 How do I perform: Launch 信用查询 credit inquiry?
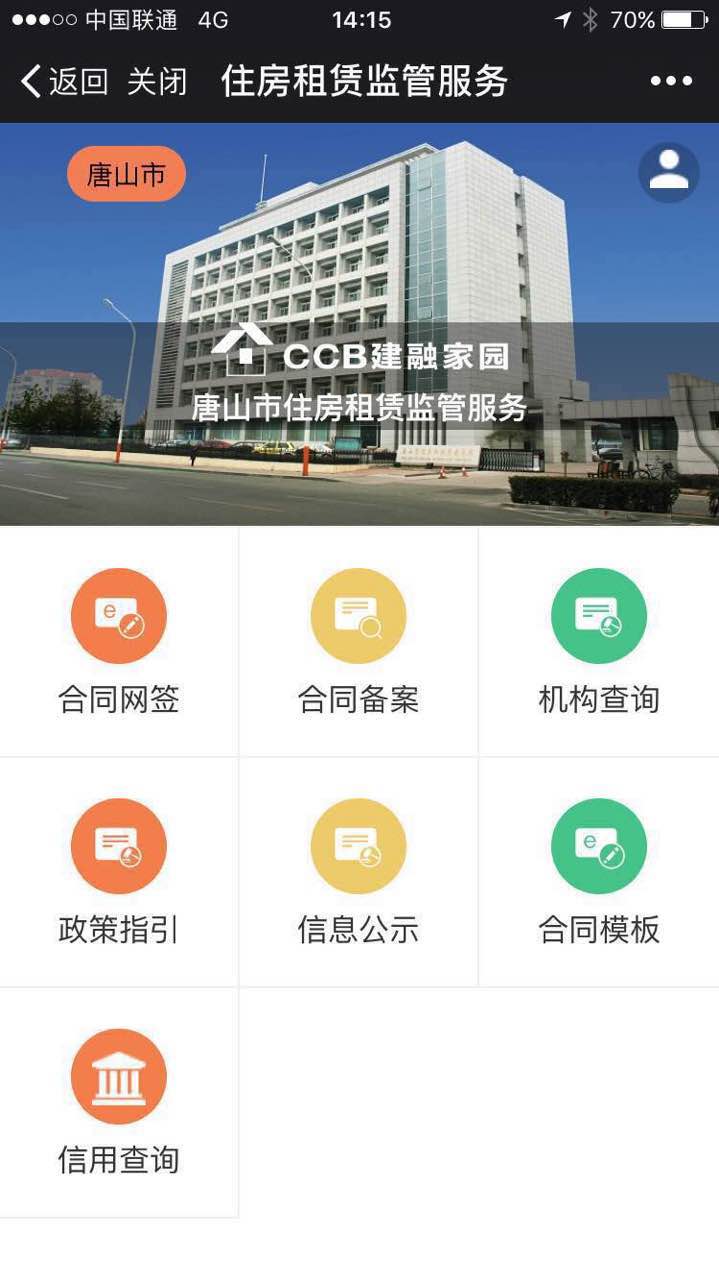point(119,1101)
